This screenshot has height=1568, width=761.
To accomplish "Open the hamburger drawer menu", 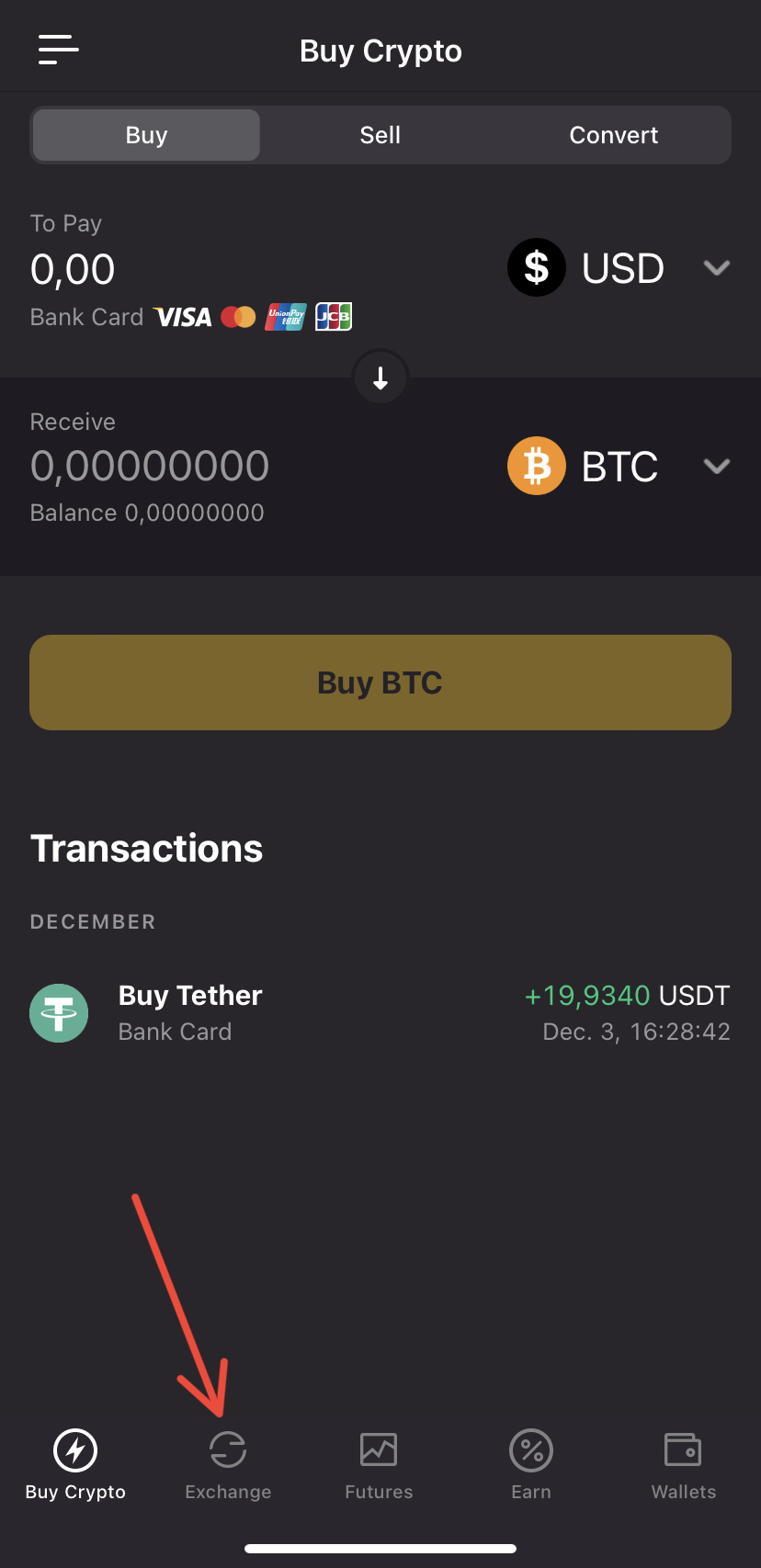I will [x=58, y=50].
